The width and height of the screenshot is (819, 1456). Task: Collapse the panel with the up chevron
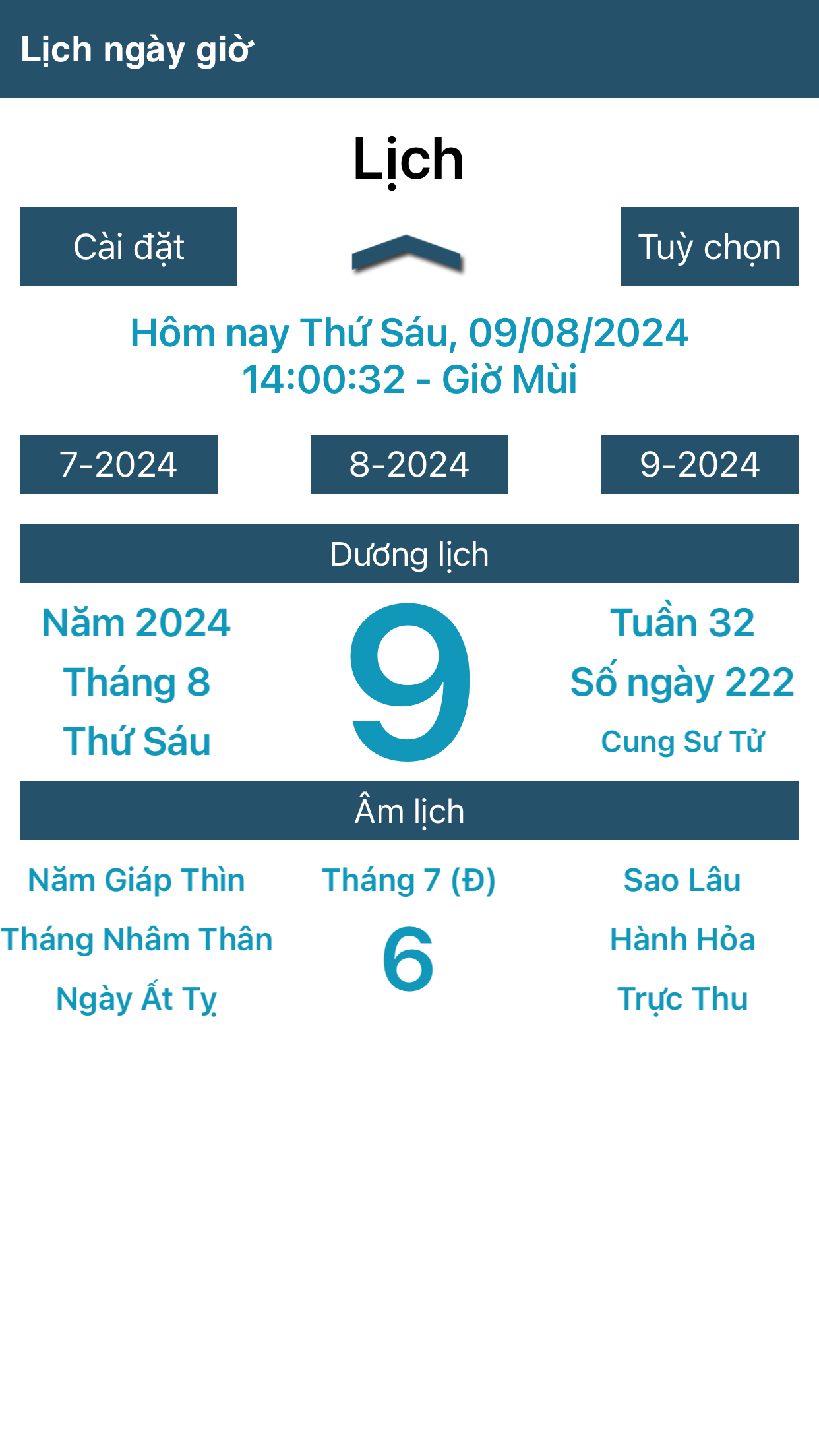[x=408, y=253]
